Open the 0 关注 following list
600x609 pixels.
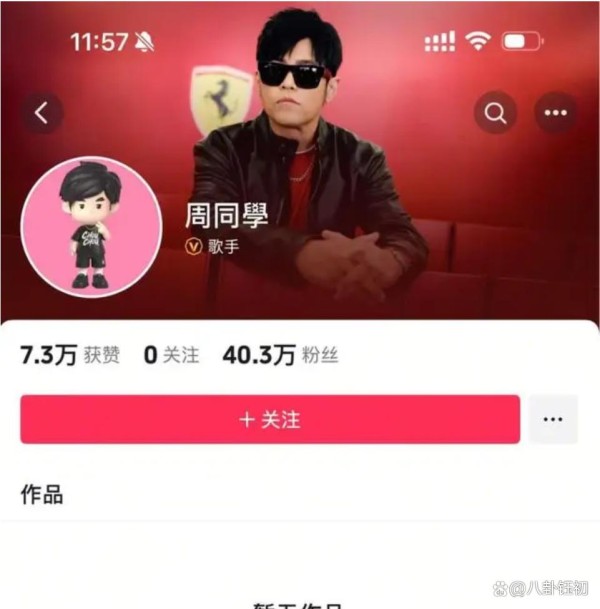(171, 355)
